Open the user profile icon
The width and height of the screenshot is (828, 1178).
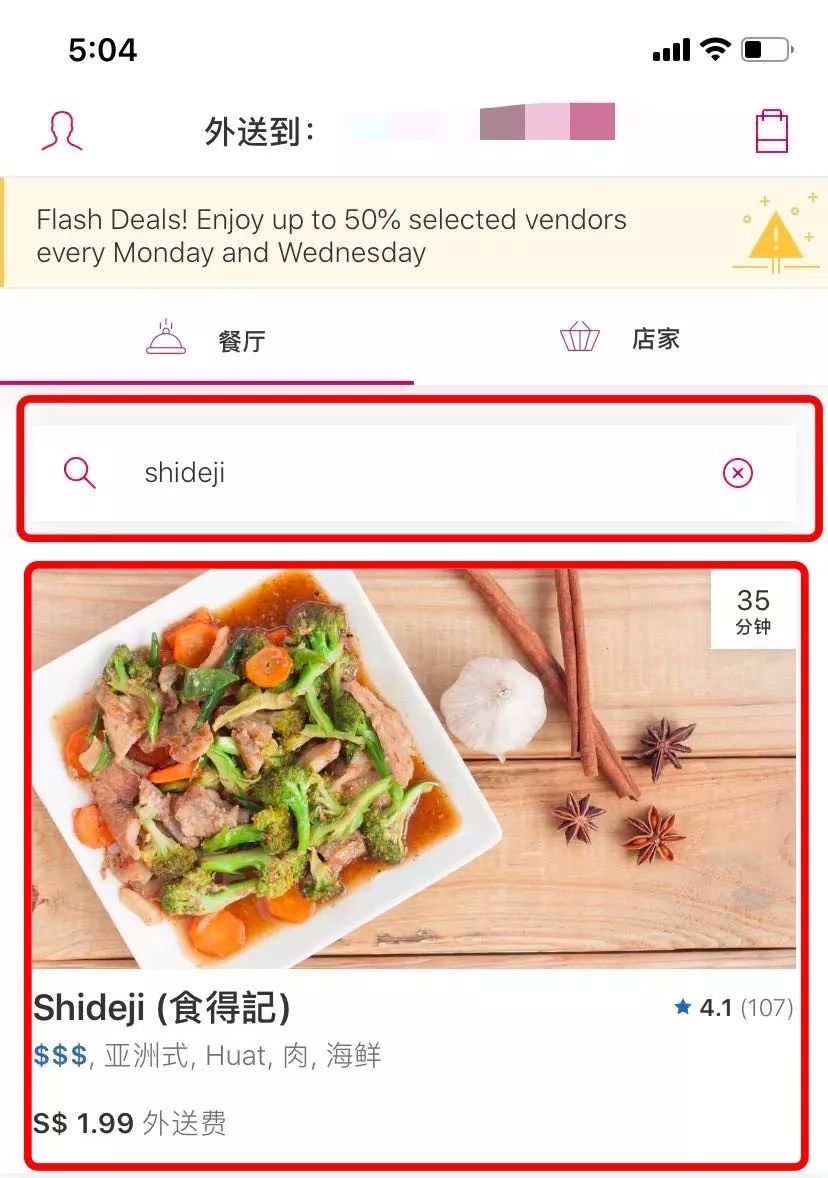[61, 131]
